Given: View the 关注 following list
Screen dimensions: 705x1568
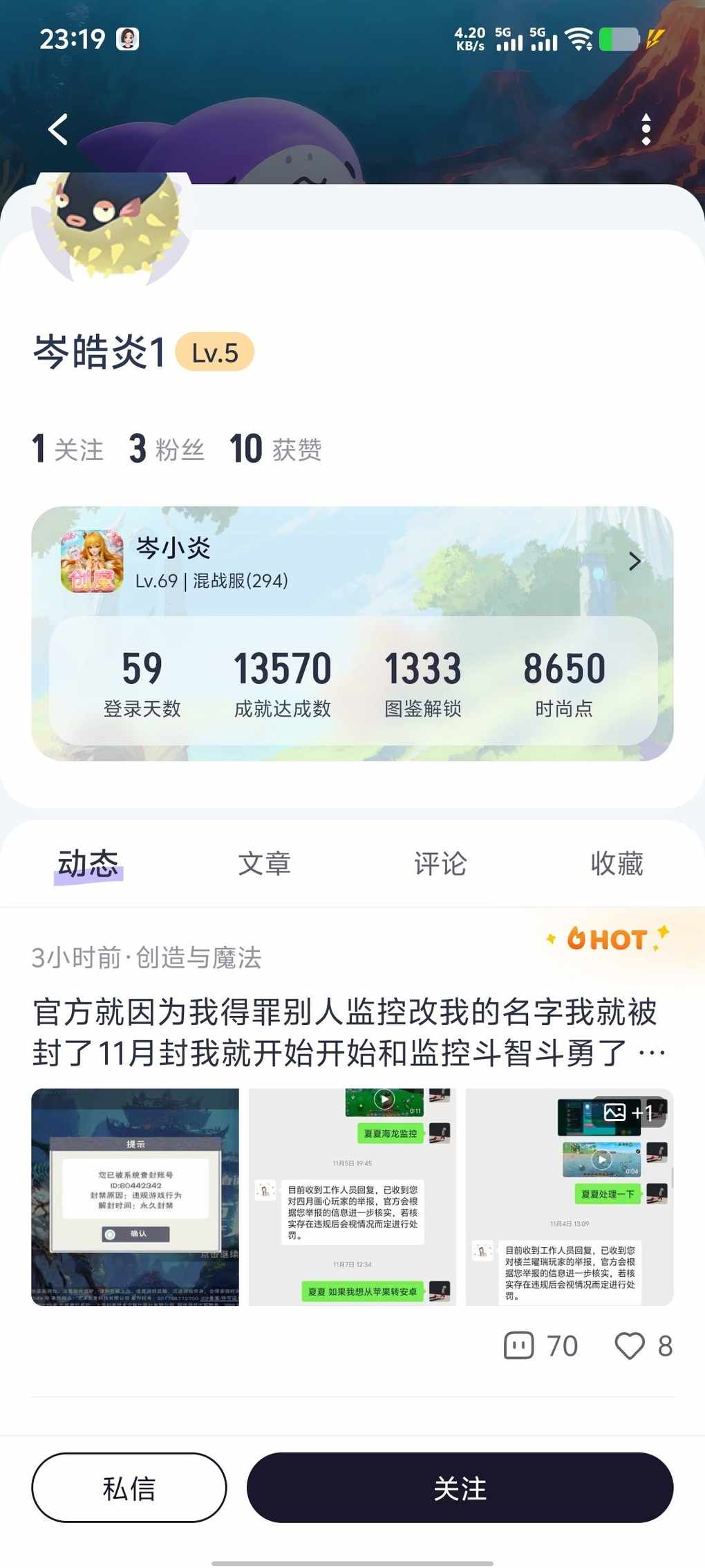Looking at the screenshot, I should click(x=68, y=449).
